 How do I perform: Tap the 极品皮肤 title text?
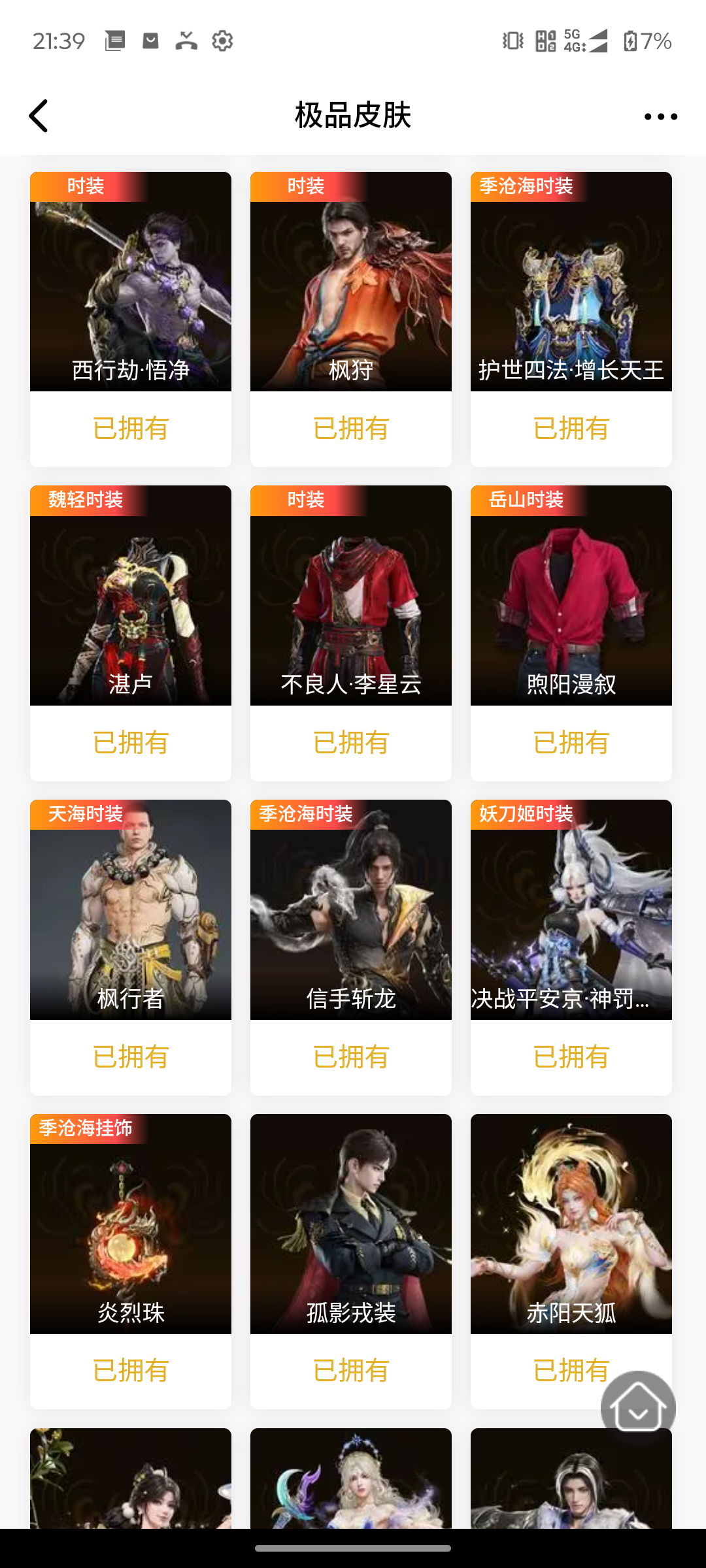[x=352, y=116]
